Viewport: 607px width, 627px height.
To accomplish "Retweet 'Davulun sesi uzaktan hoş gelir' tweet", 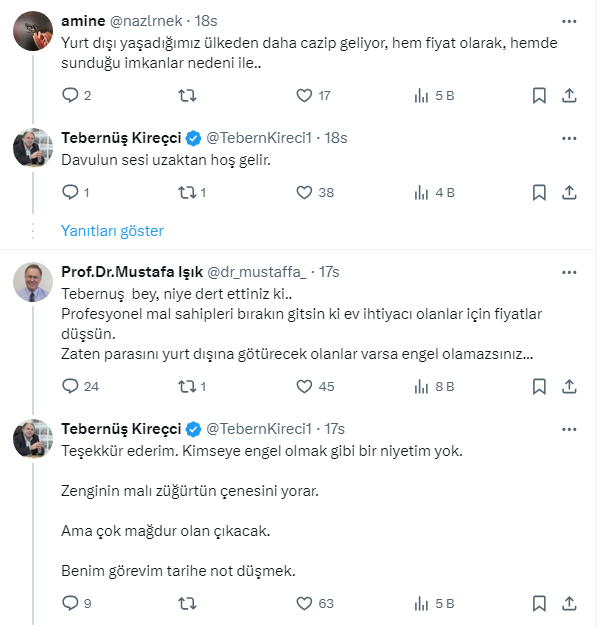I will click(x=186, y=192).
